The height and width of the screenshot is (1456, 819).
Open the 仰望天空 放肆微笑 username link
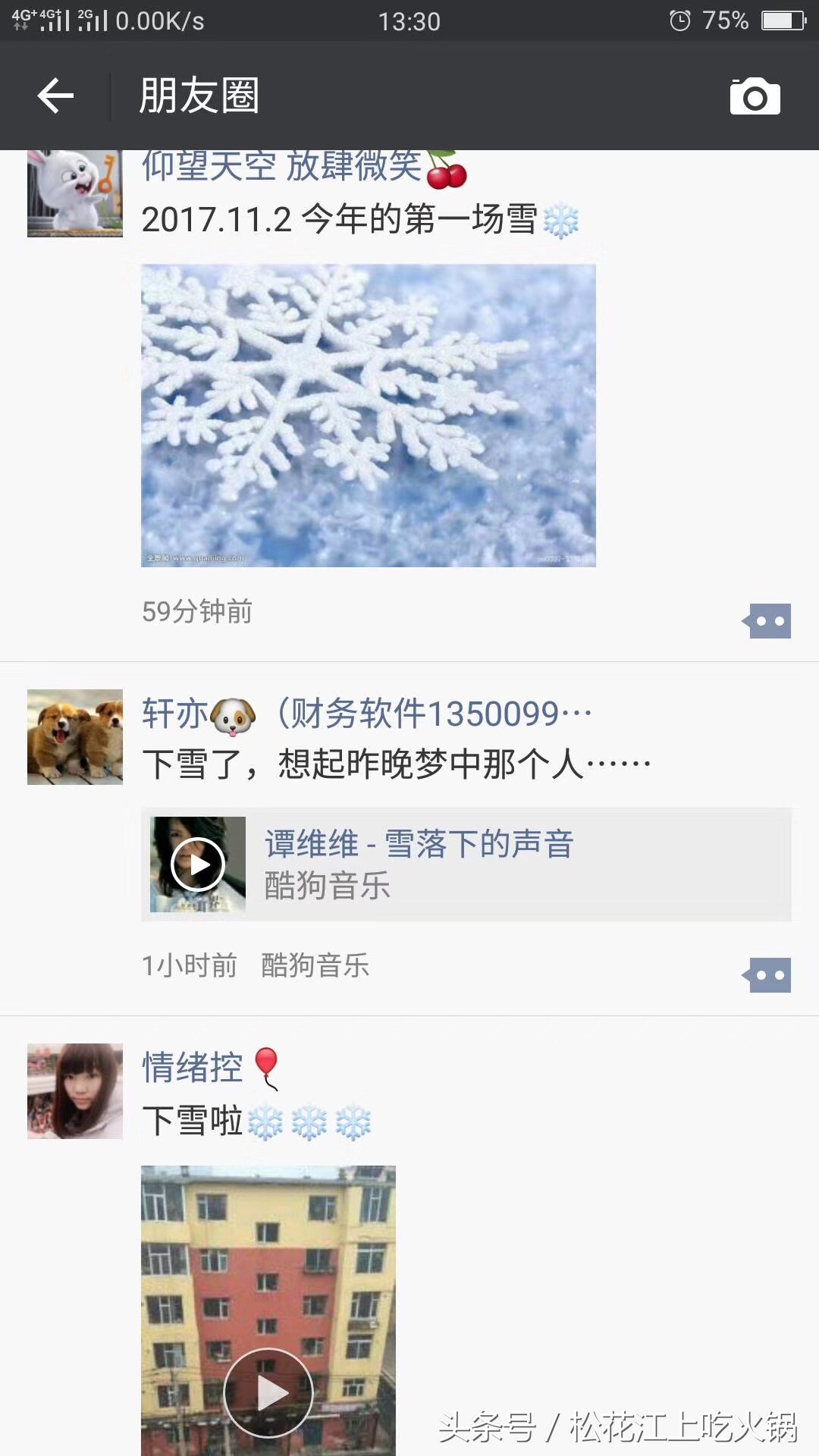(x=282, y=167)
